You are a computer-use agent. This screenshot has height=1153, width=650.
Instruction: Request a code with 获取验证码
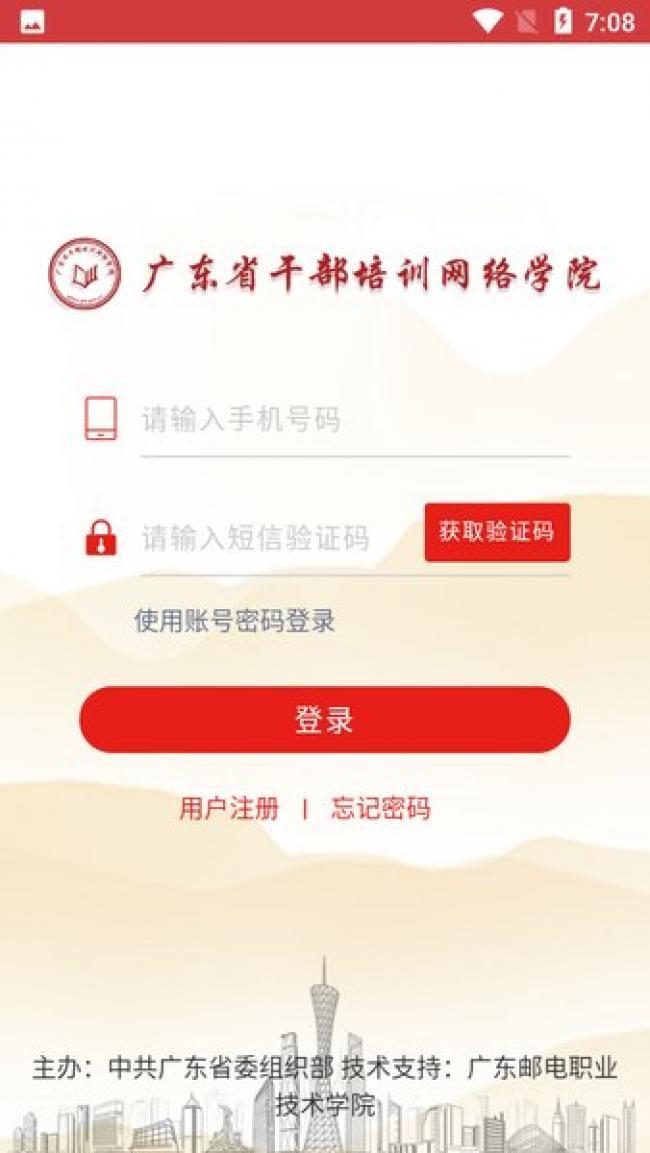(x=497, y=532)
